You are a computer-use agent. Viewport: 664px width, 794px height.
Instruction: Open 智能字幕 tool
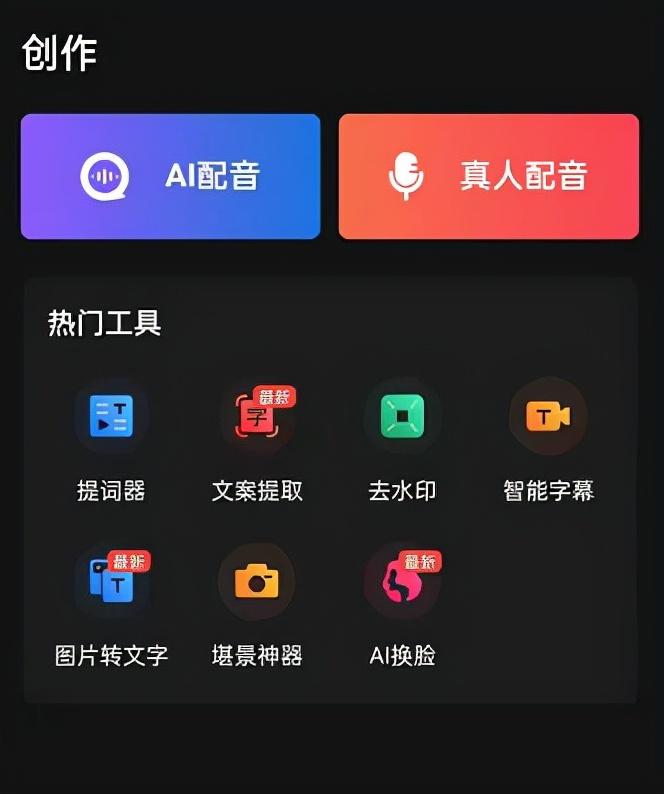tap(548, 416)
